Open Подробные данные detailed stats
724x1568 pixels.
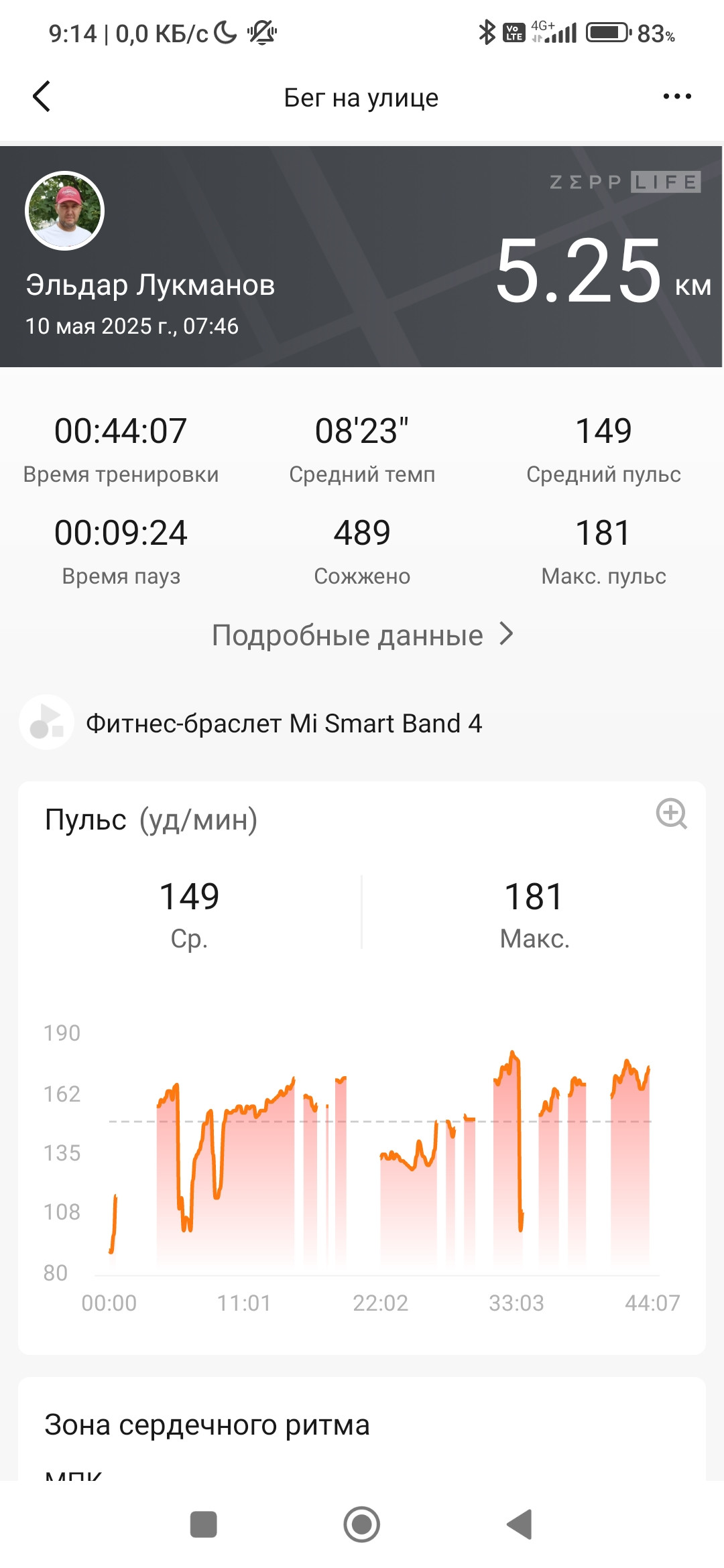(362, 635)
